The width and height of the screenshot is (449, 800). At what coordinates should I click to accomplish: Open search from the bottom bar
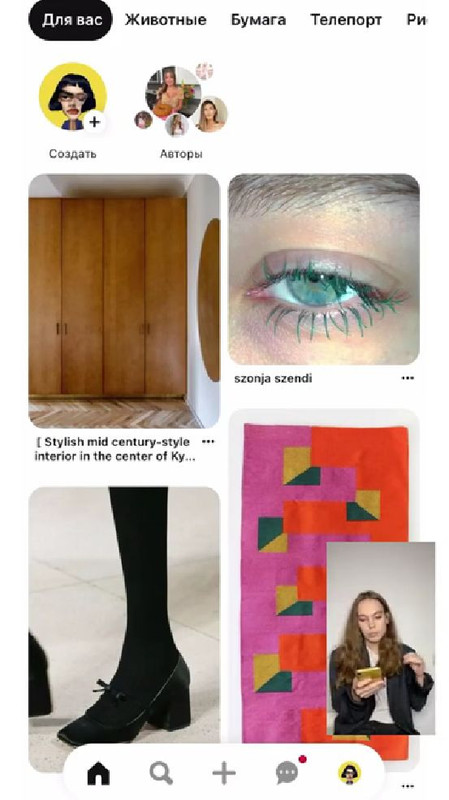pos(161,774)
